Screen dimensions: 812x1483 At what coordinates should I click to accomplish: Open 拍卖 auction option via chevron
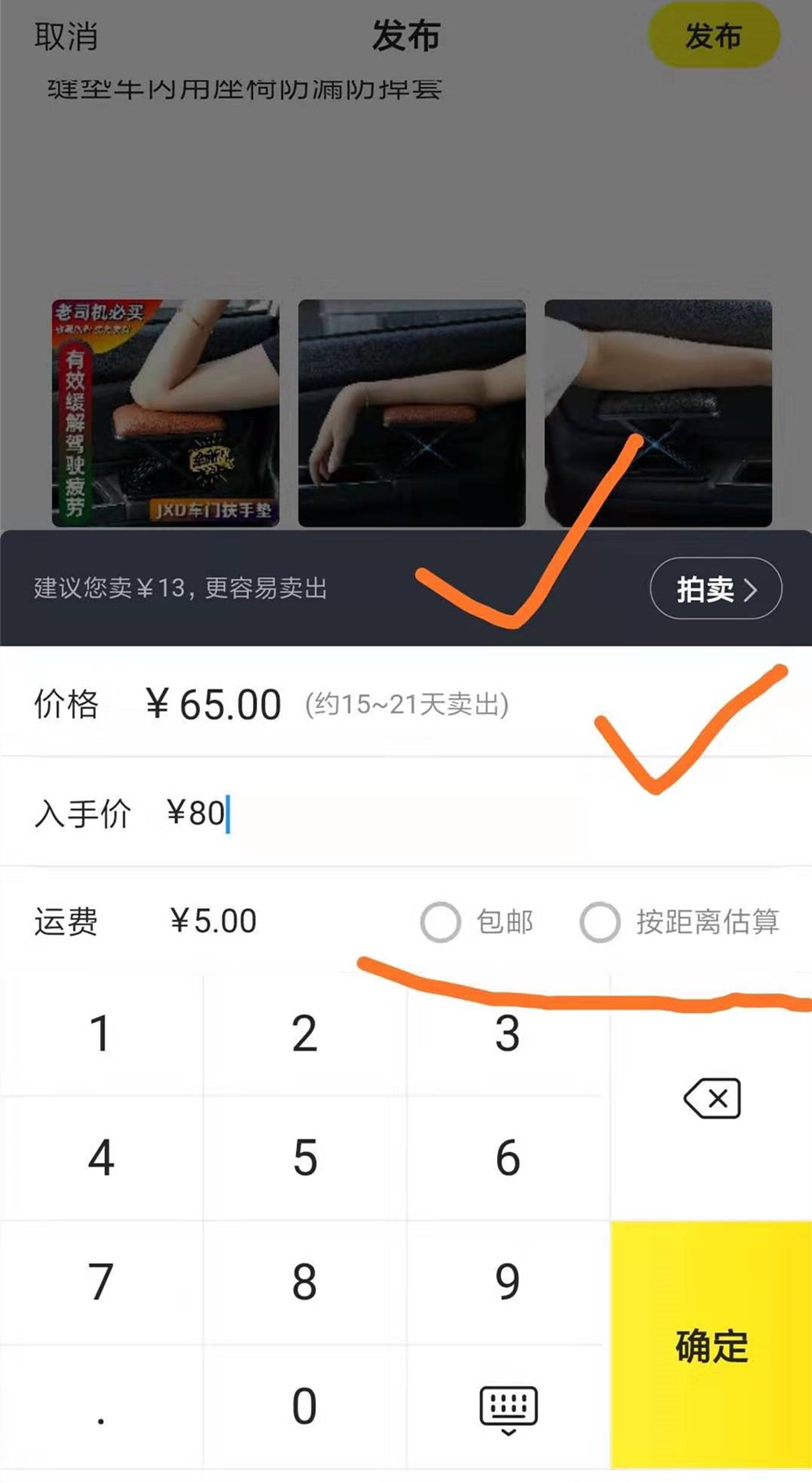tap(714, 588)
